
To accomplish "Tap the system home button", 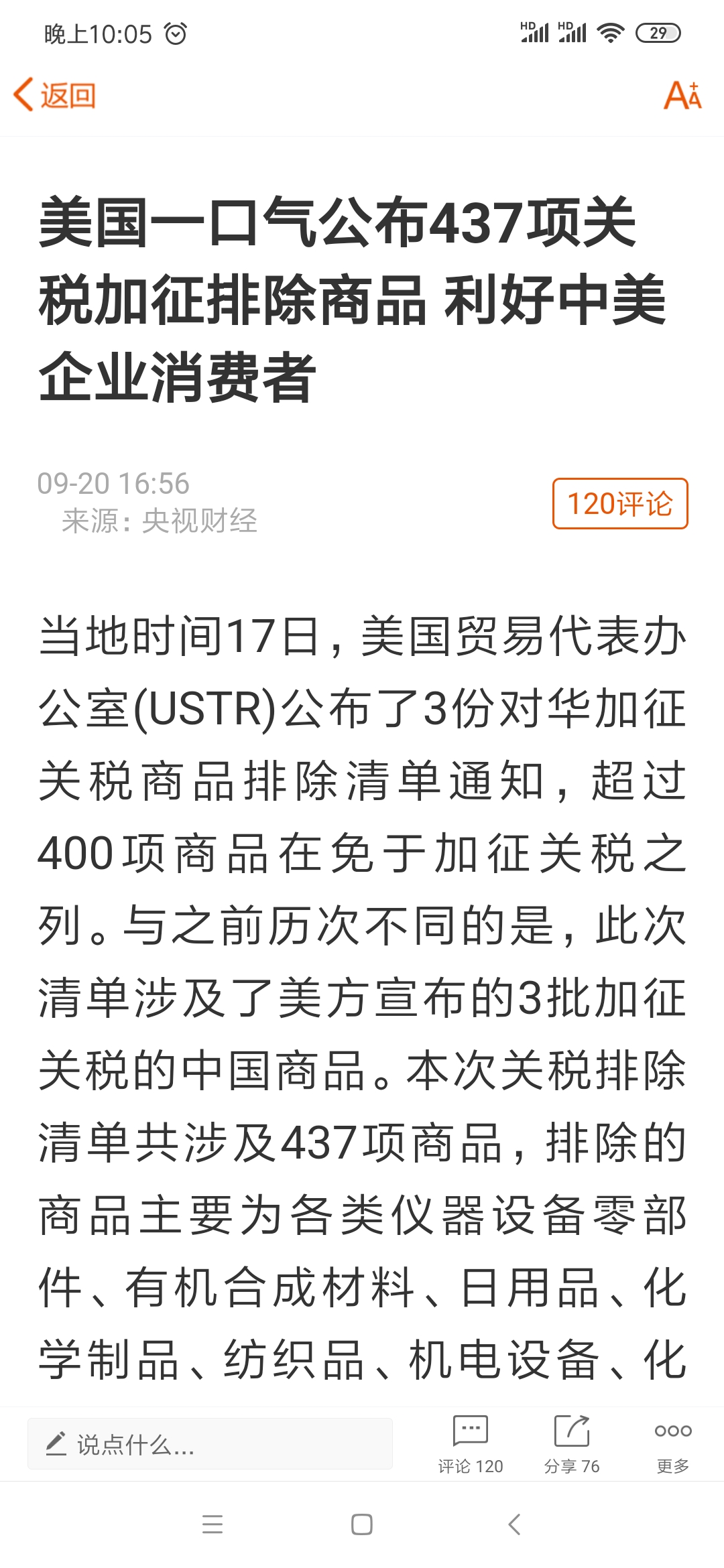I will click(x=362, y=1525).
